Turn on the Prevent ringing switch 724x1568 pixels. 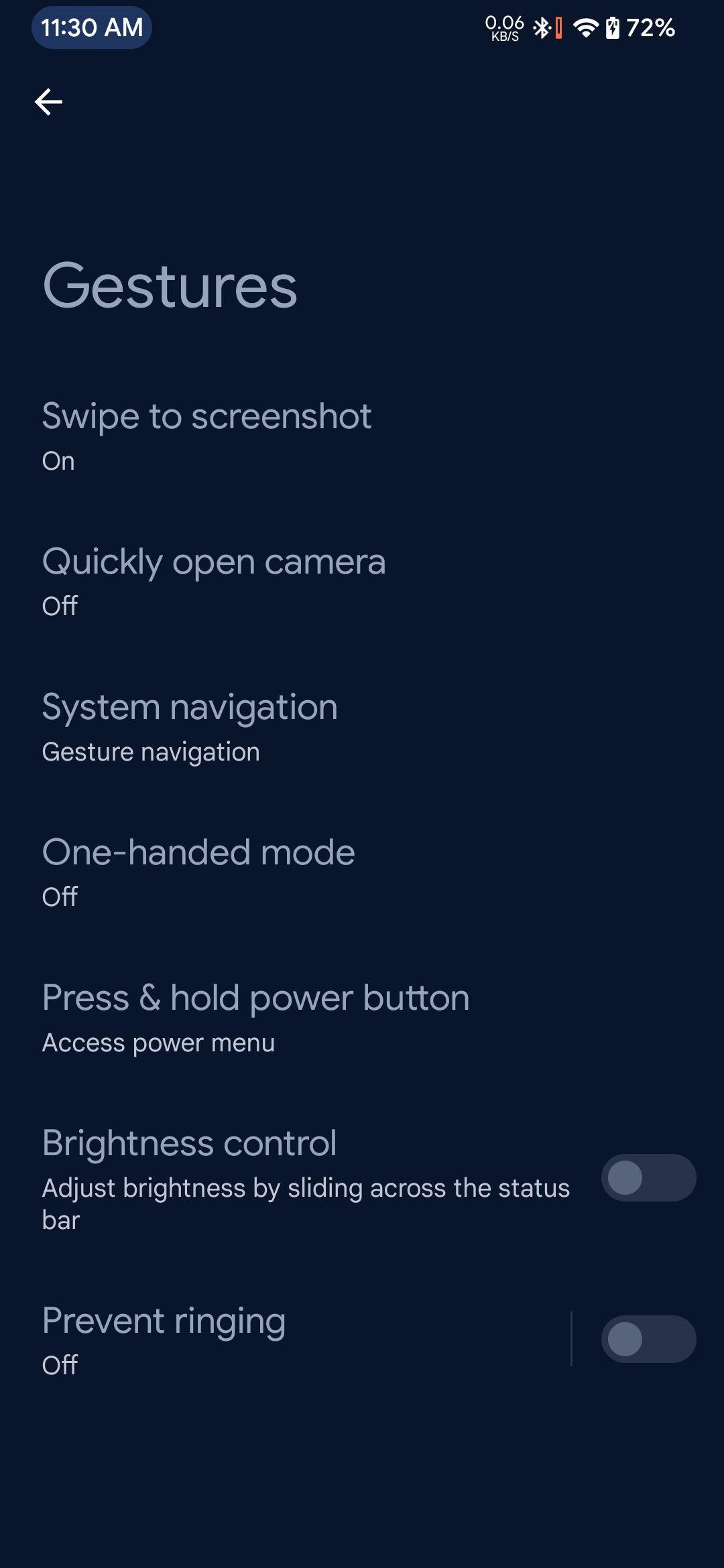pos(648,1339)
